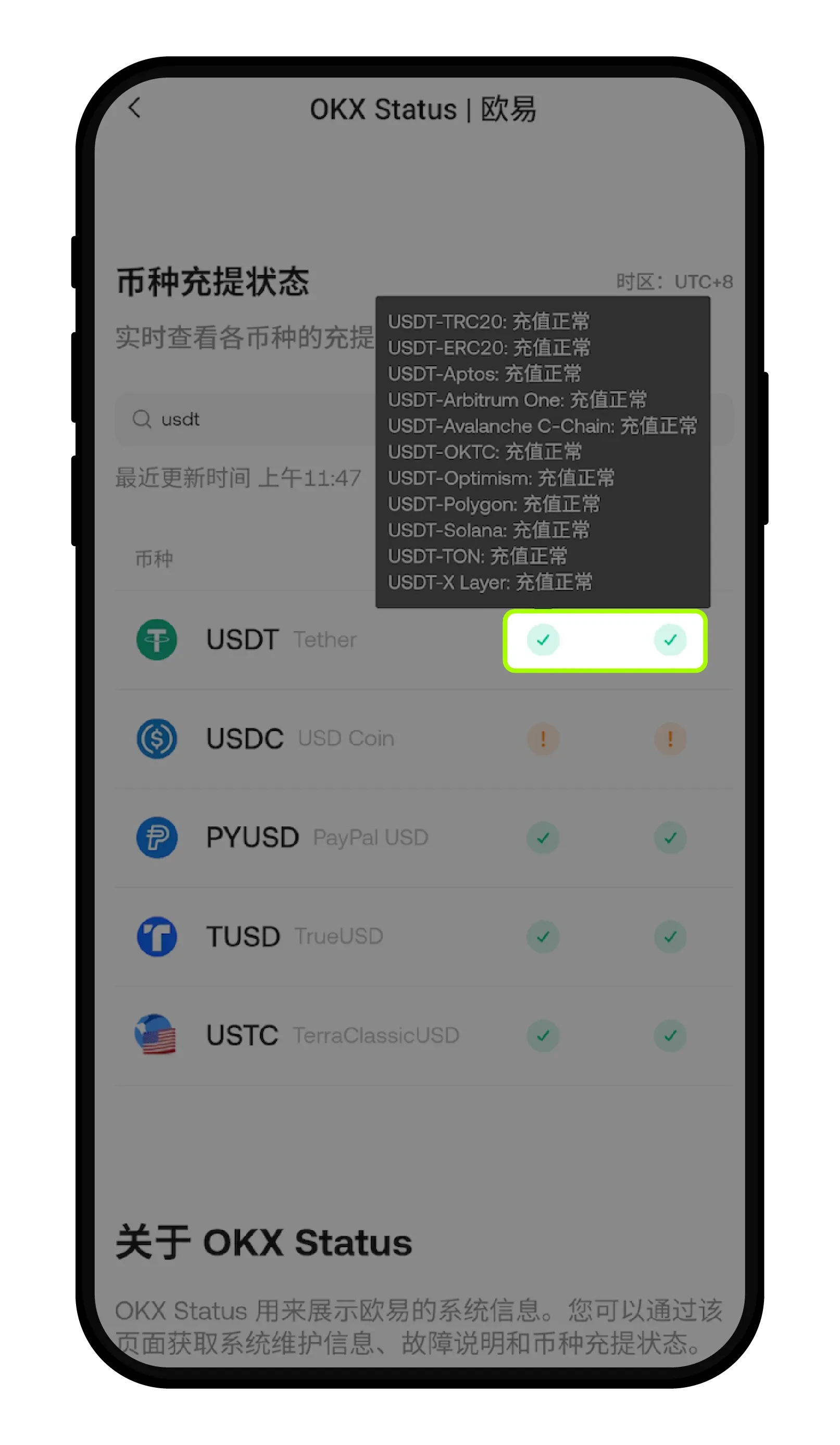Click the USDT Tether coin icon

(x=157, y=638)
